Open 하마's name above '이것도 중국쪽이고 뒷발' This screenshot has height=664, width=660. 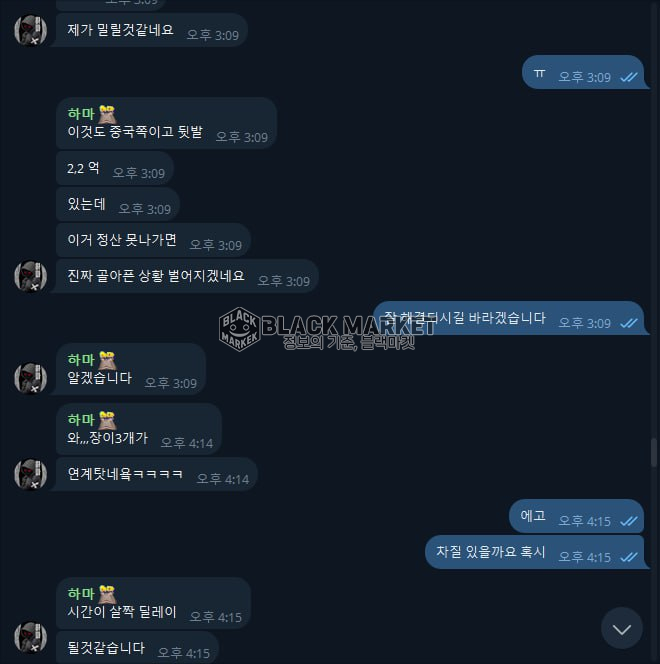point(81,114)
